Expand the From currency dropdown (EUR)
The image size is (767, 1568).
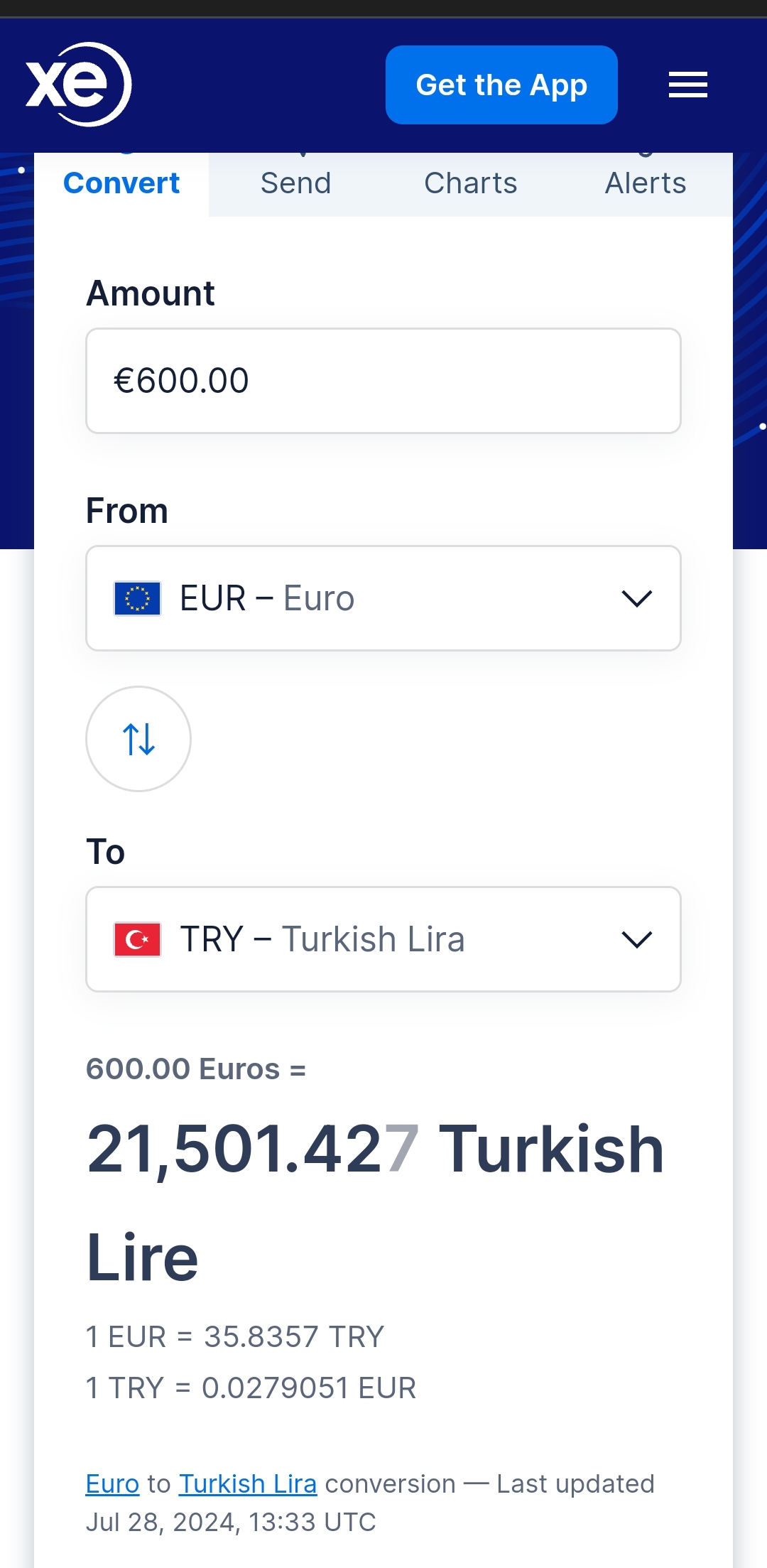point(383,598)
